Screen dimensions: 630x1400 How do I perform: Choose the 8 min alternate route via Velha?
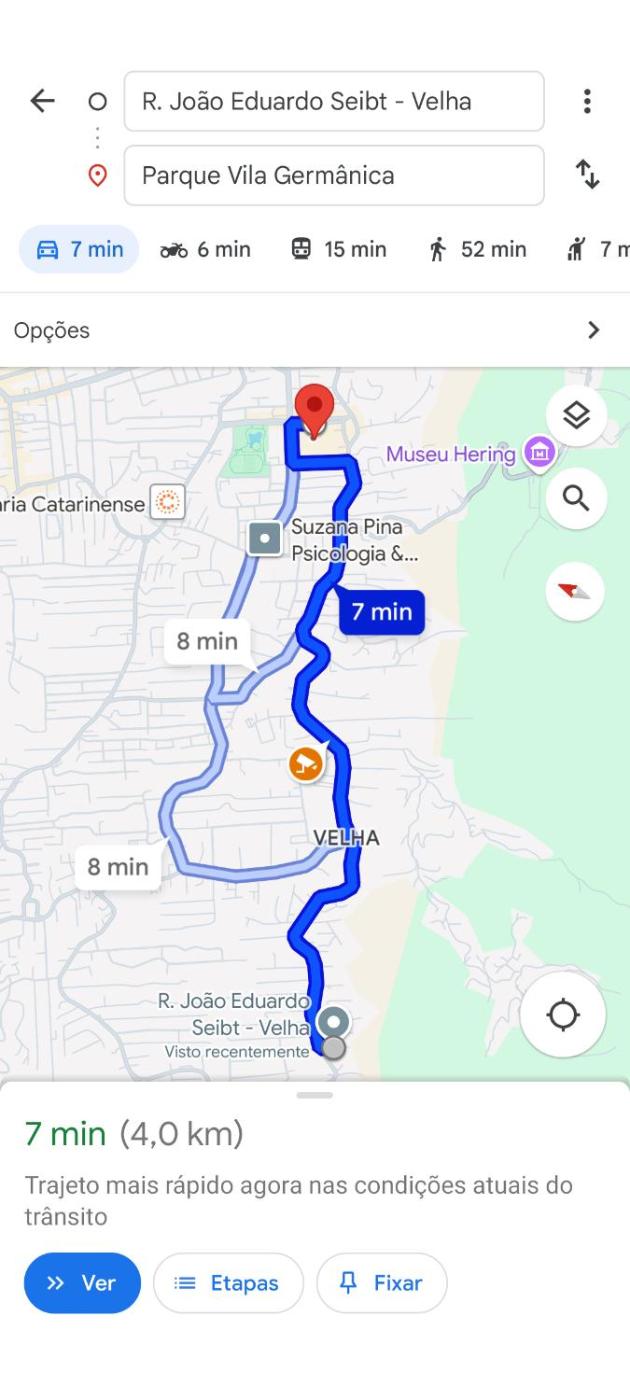118,867
